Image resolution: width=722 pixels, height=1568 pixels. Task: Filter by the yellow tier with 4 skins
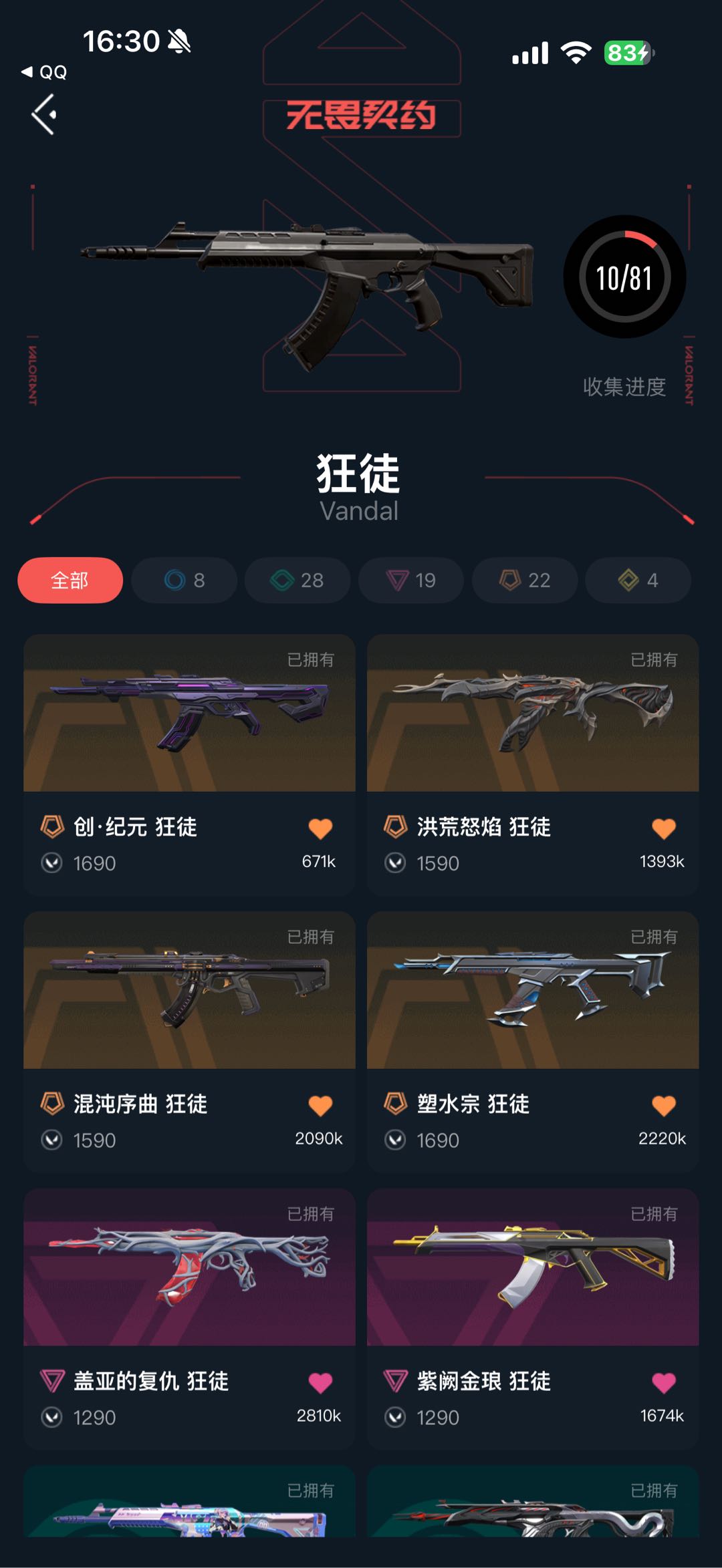tap(638, 580)
